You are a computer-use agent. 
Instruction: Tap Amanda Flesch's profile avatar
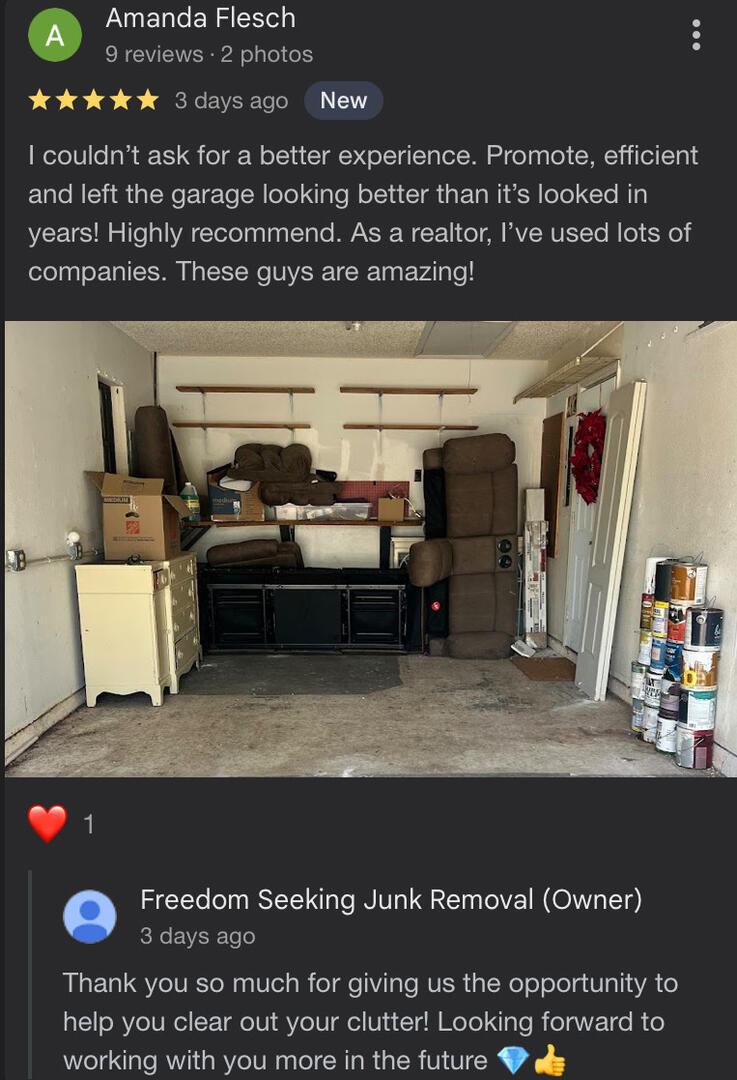[55, 36]
